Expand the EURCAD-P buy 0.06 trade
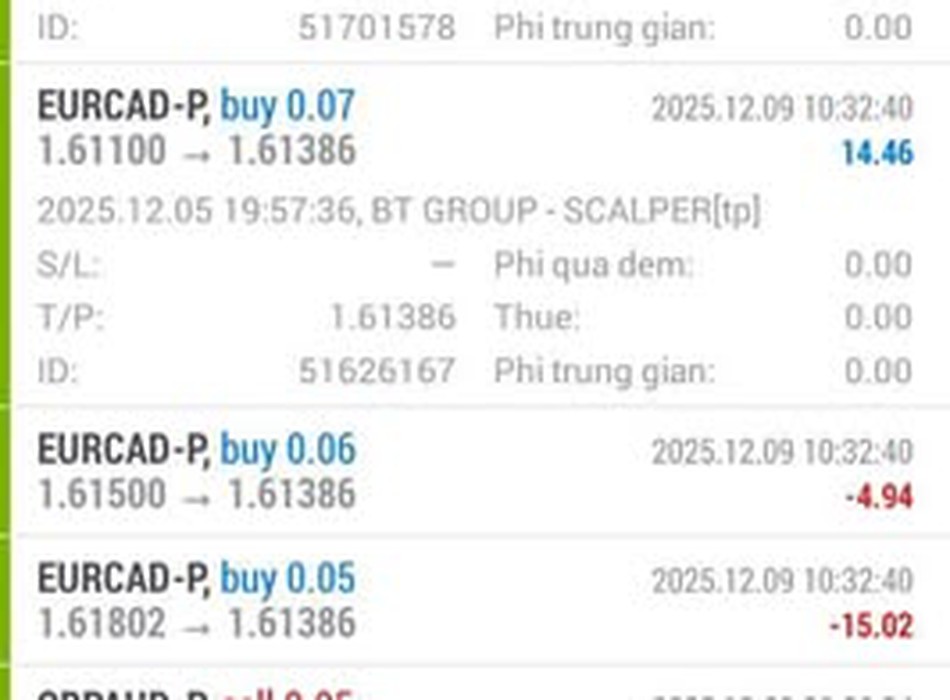The width and height of the screenshot is (950, 700). [475, 472]
